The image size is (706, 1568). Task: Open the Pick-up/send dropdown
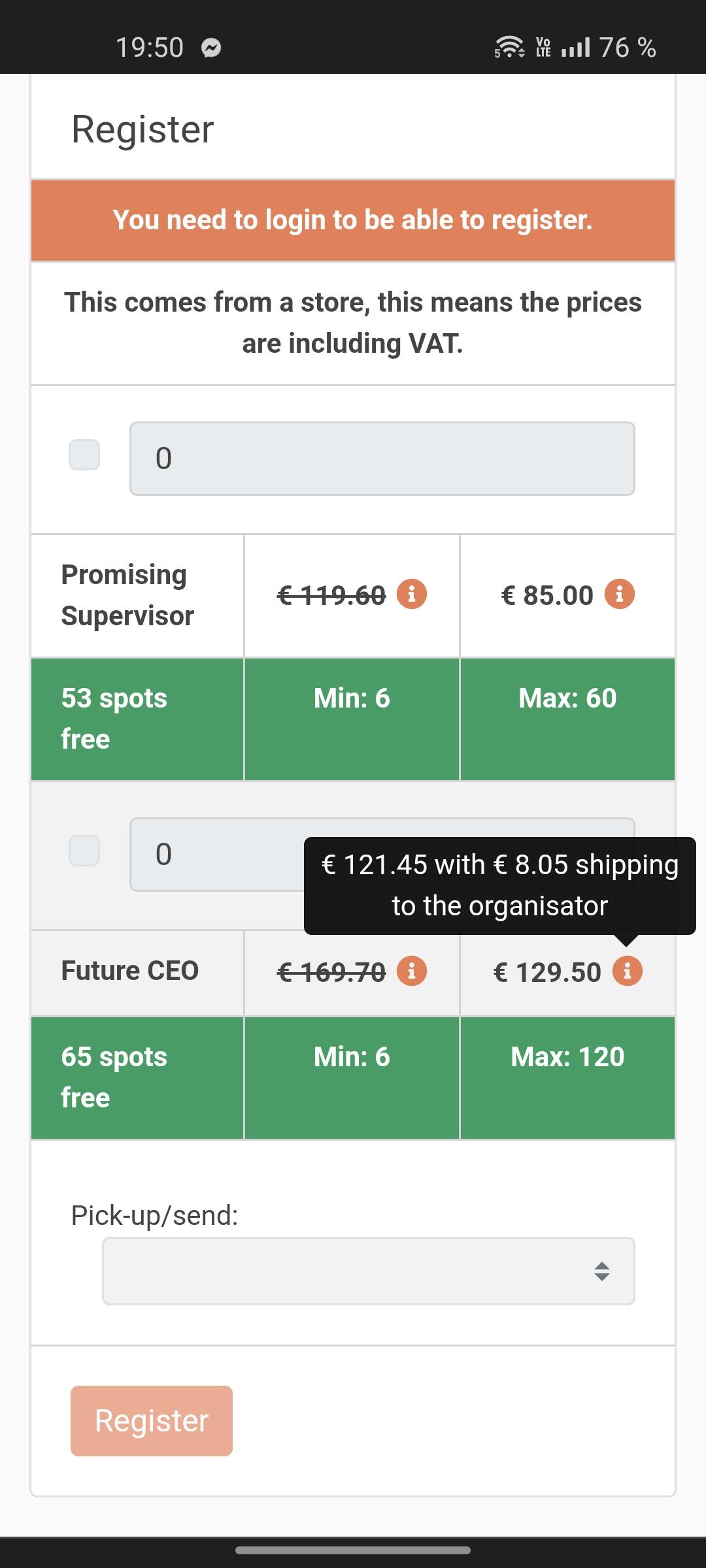pyautogui.click(x=369, y=1271)
